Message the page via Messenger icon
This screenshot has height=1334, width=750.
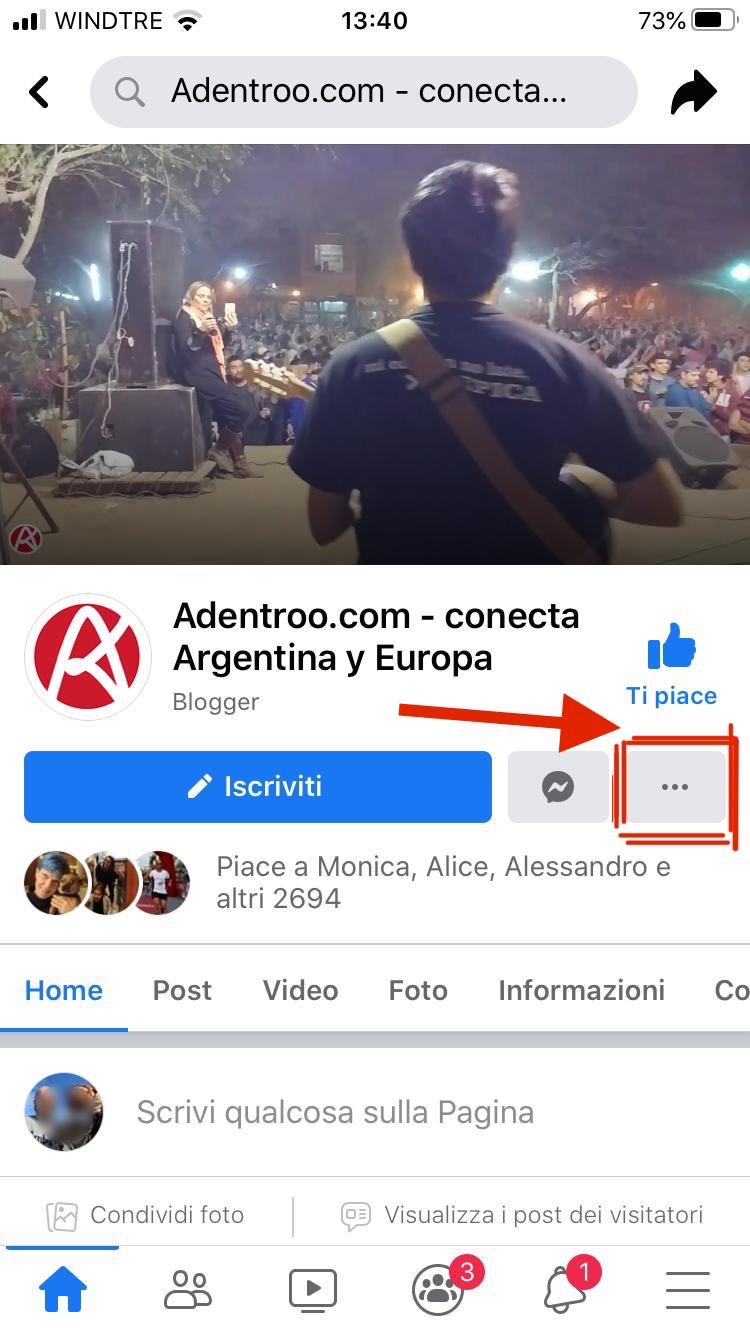558,787
